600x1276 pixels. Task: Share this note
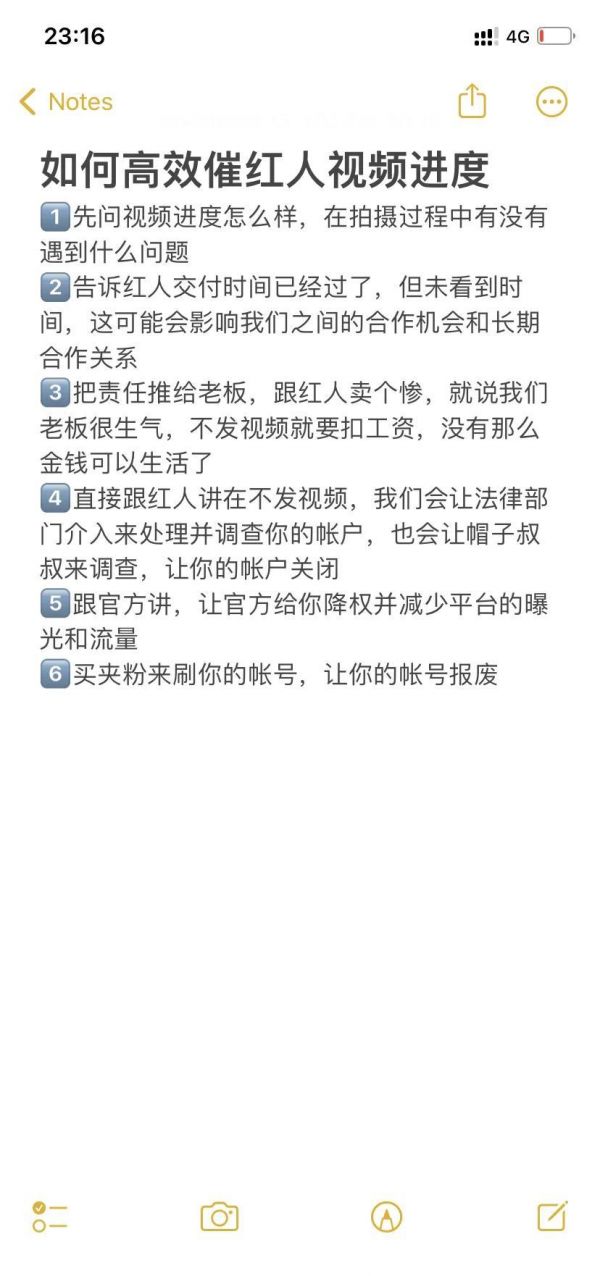[x=472, y=100]
